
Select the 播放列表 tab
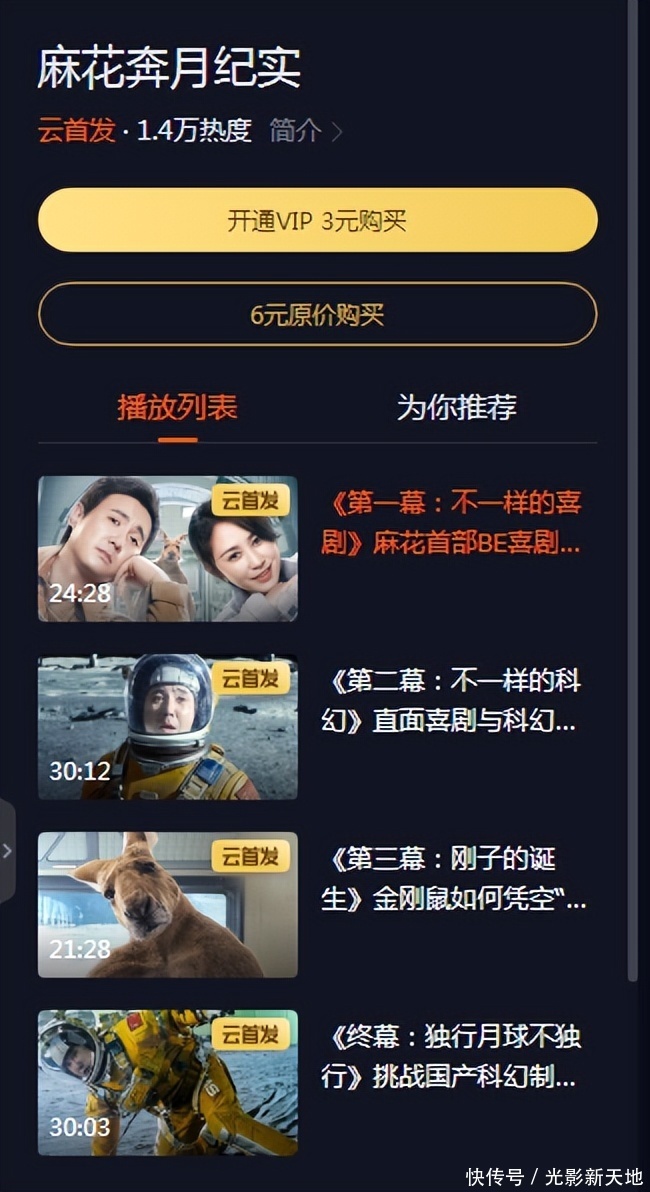pyautogui.click(x=178, y=407)
